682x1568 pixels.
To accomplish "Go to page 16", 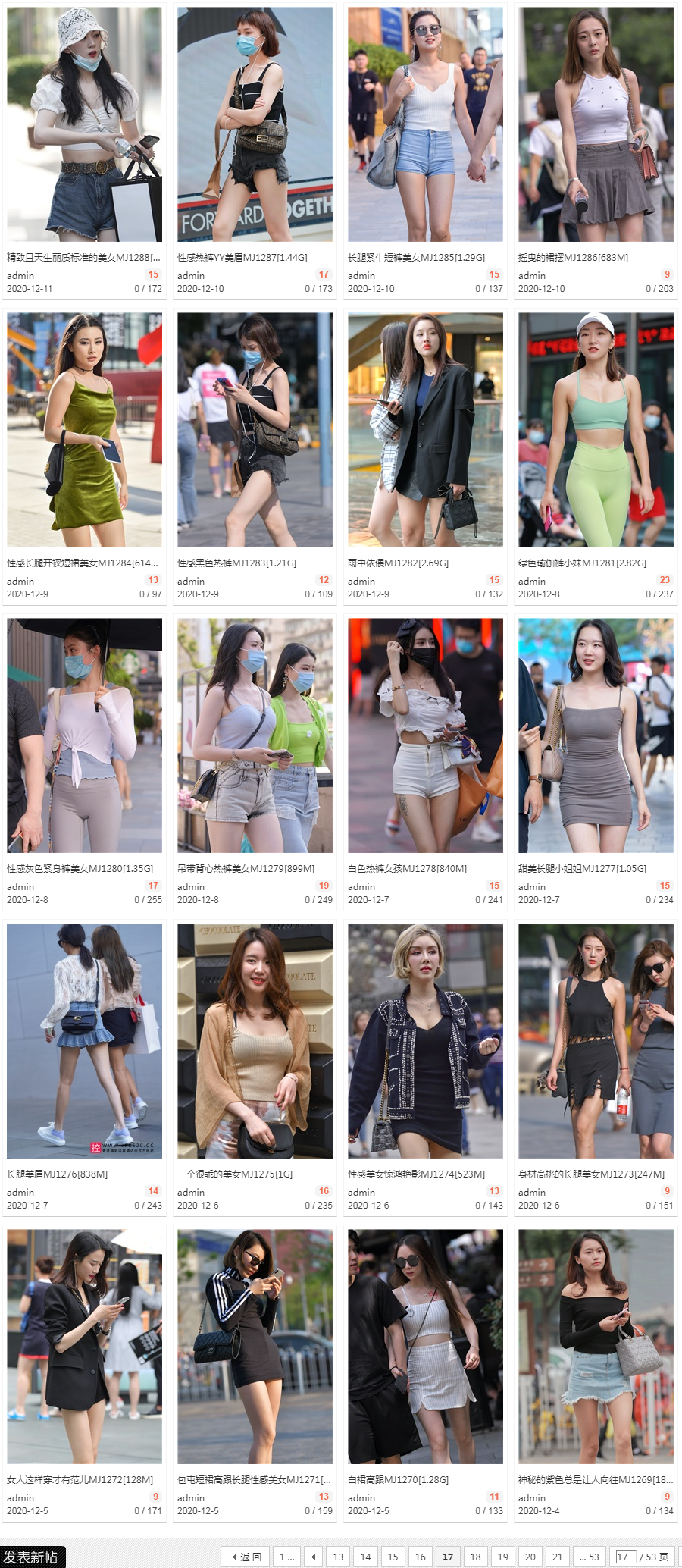I will coord(421,1557).
